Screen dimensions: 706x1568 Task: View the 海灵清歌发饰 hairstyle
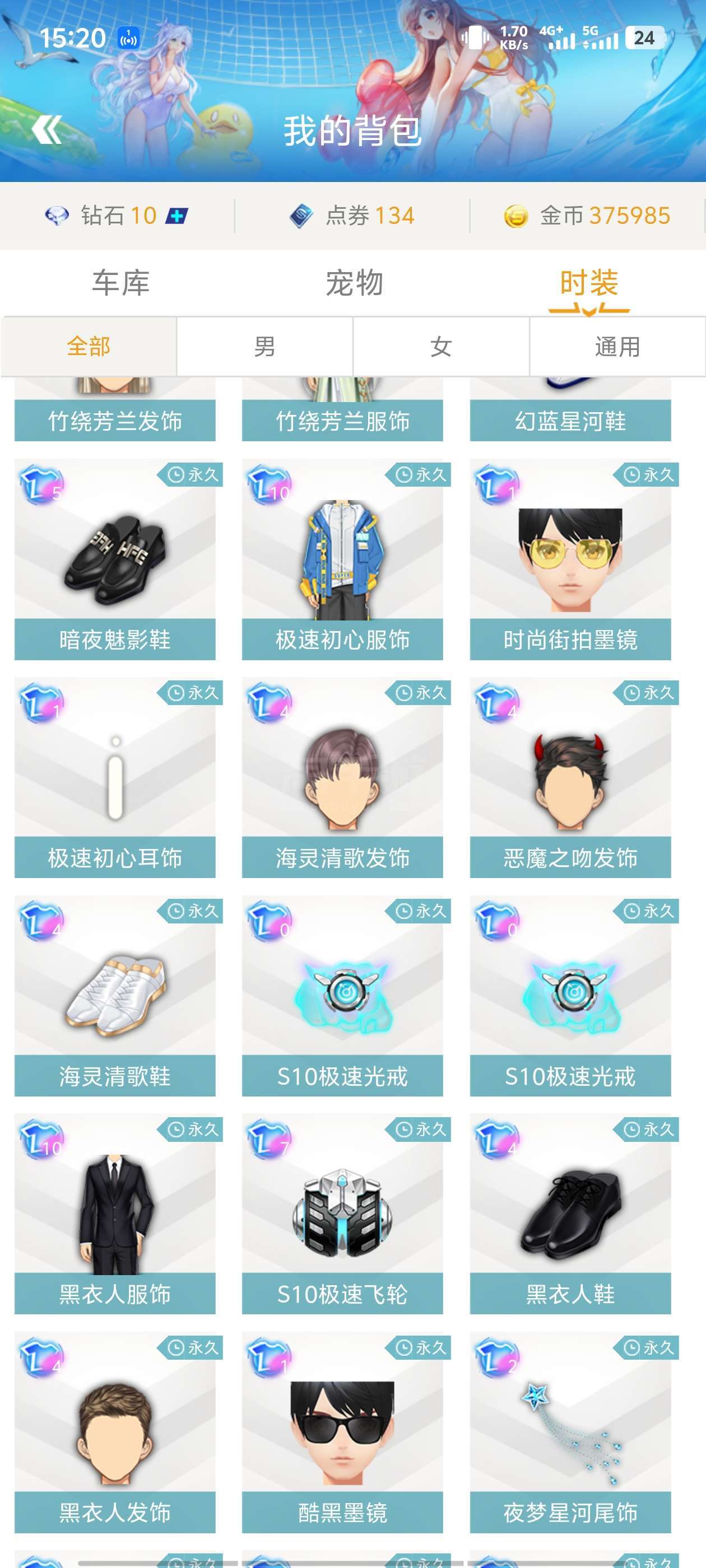342,778
